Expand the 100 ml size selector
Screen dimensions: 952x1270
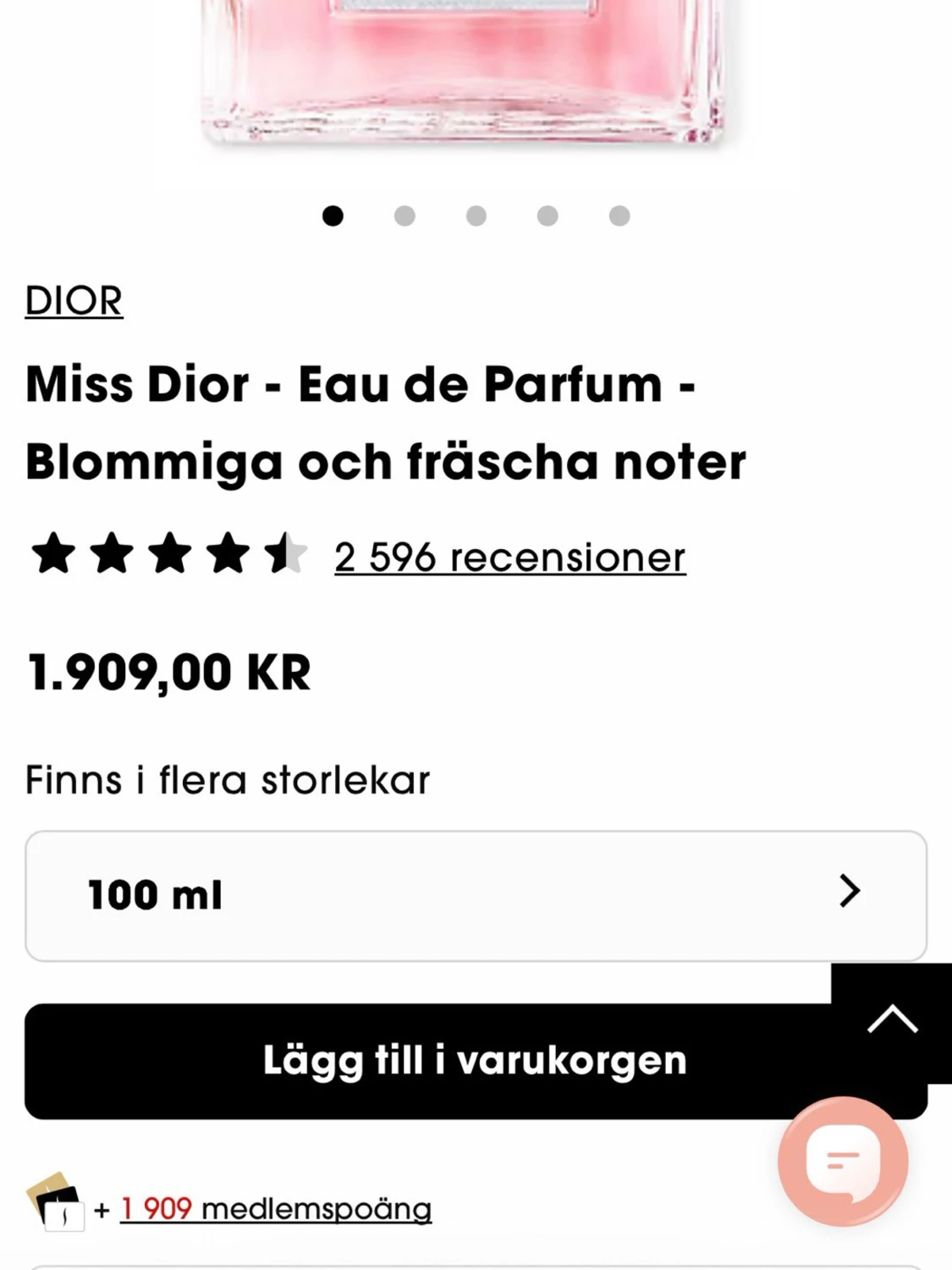pos(474,895)
